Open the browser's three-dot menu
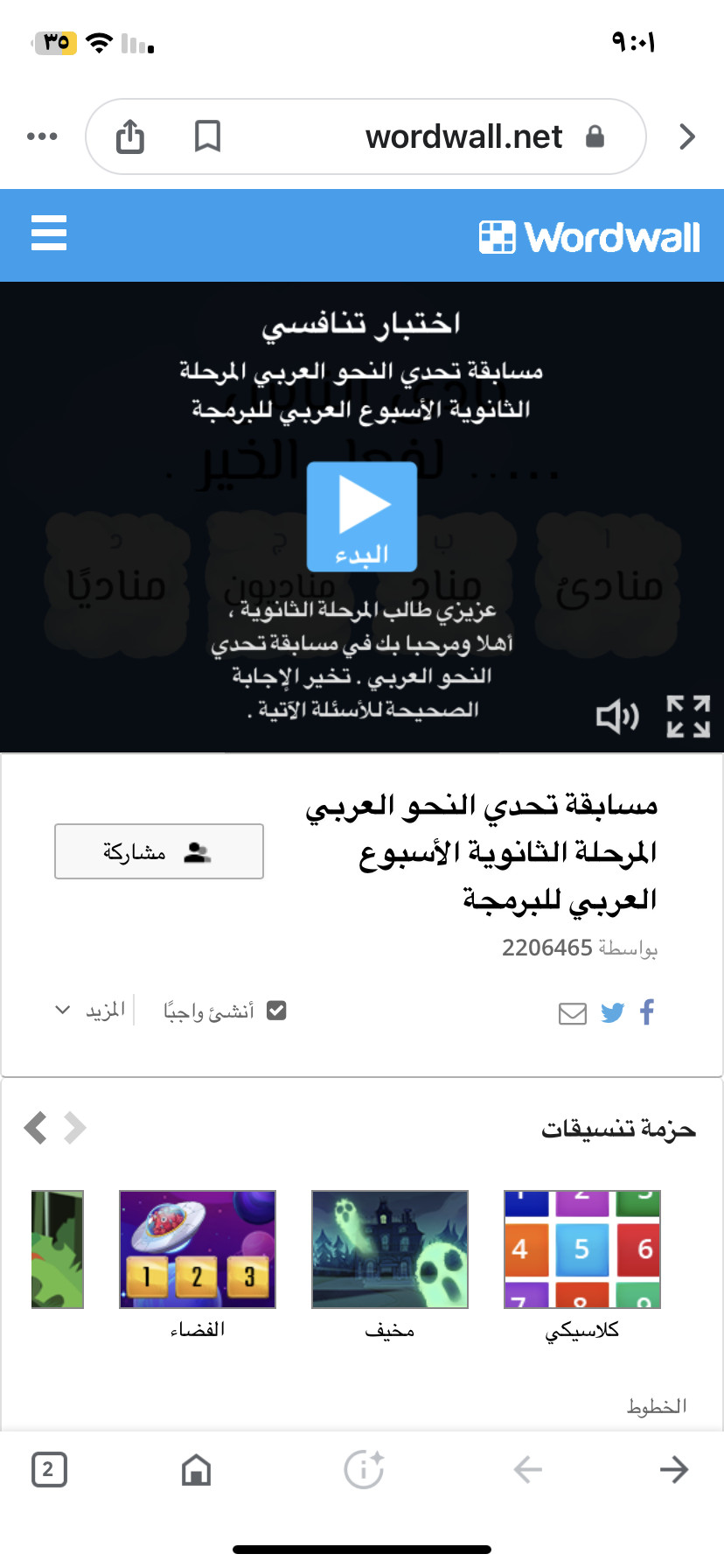Image resolution: width=724 pixels, height=1568 pixels. click(42, 136)
